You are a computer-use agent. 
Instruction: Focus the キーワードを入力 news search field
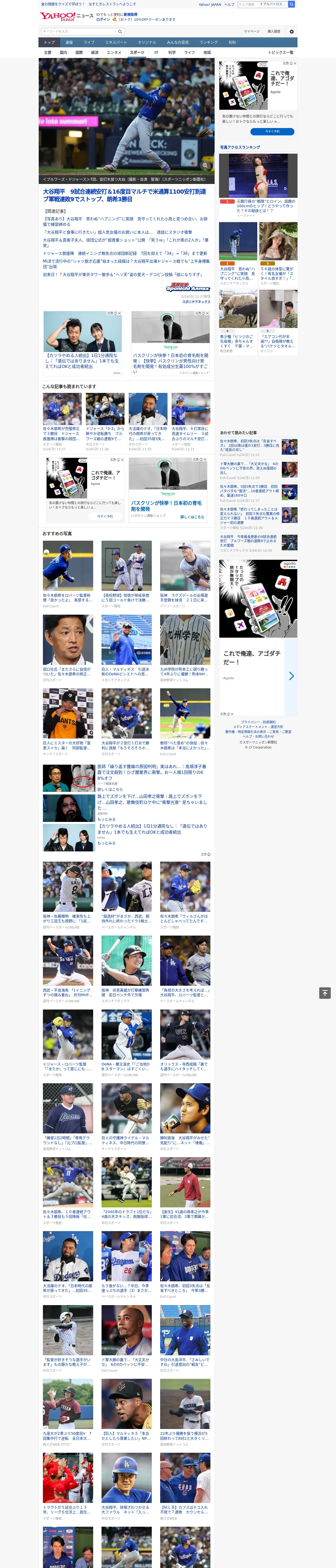click(78, 32)
